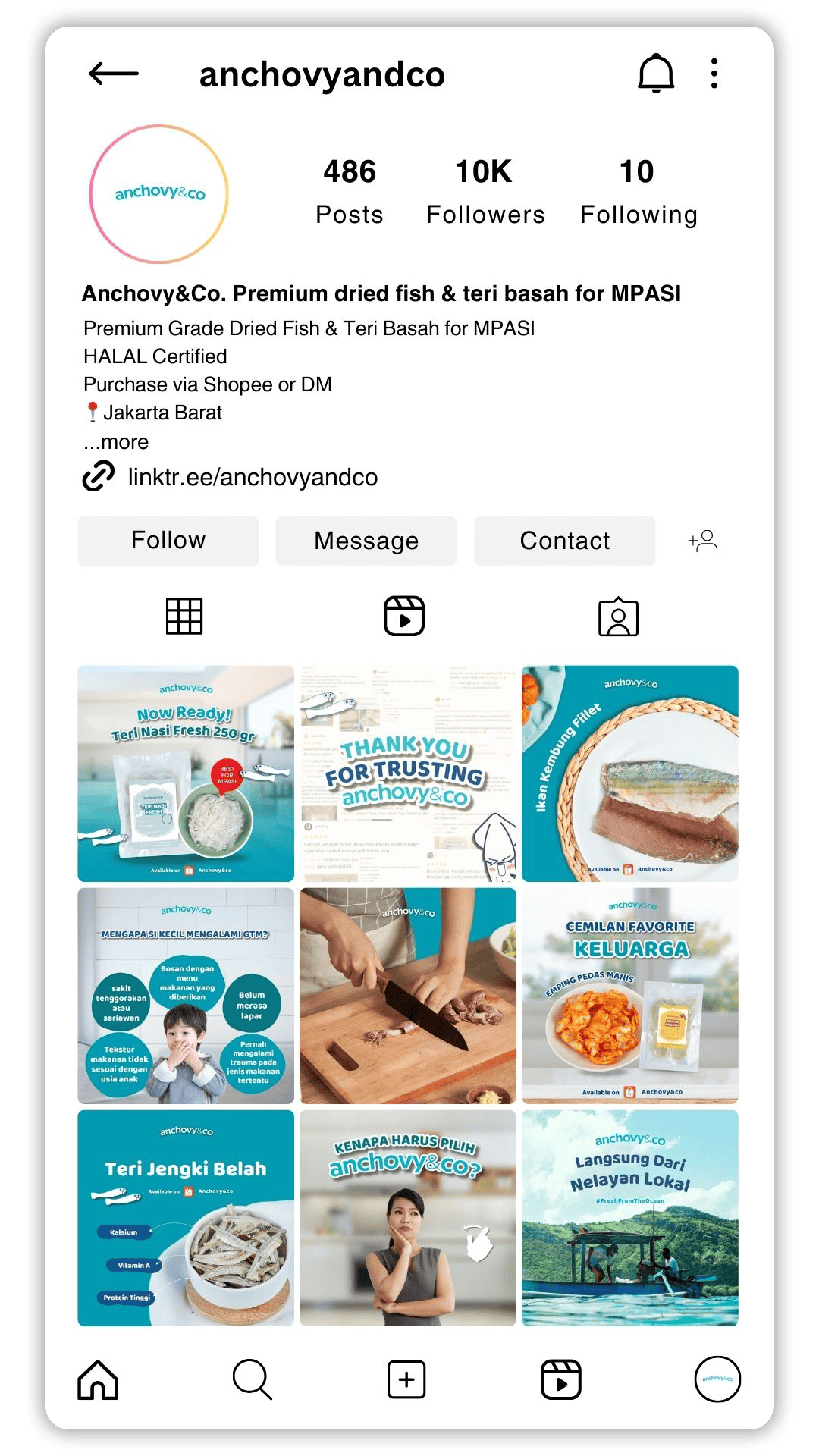The height and width of the screenshot is (1456, 819).
Task: Switch to the Reels tab on the profile
Action: (x=404, y=616)
